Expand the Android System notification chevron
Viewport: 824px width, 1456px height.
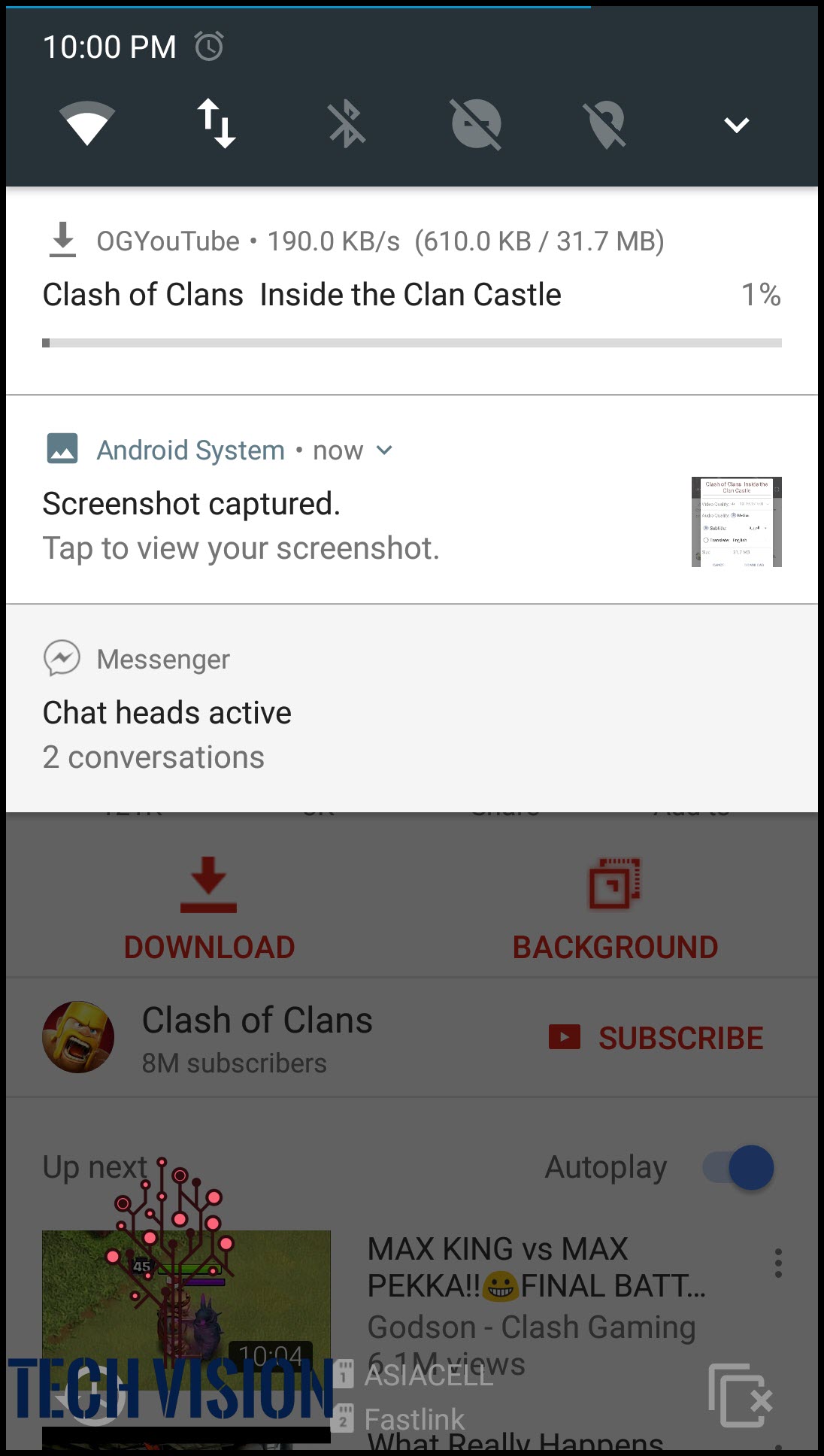pos(384,450)
